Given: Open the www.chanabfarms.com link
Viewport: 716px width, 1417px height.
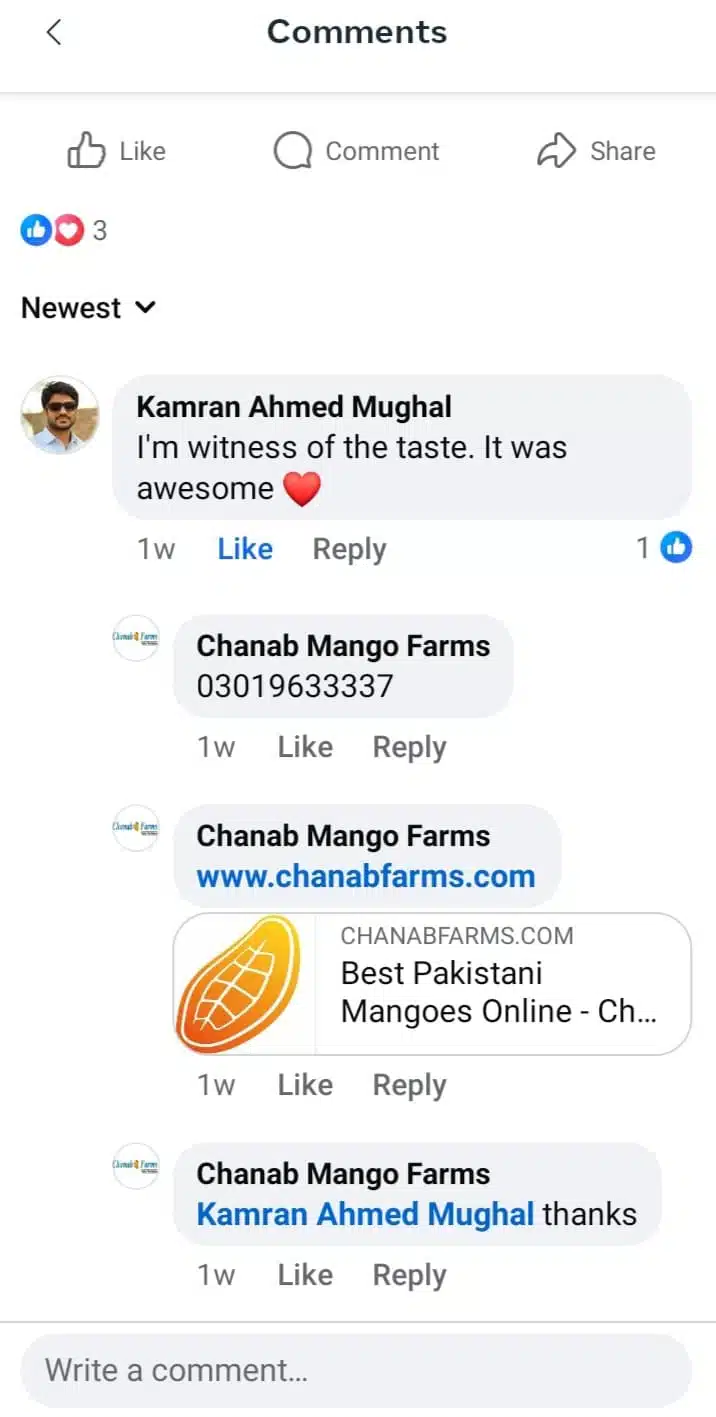Looking at the screenshot, I should (366, 877).
